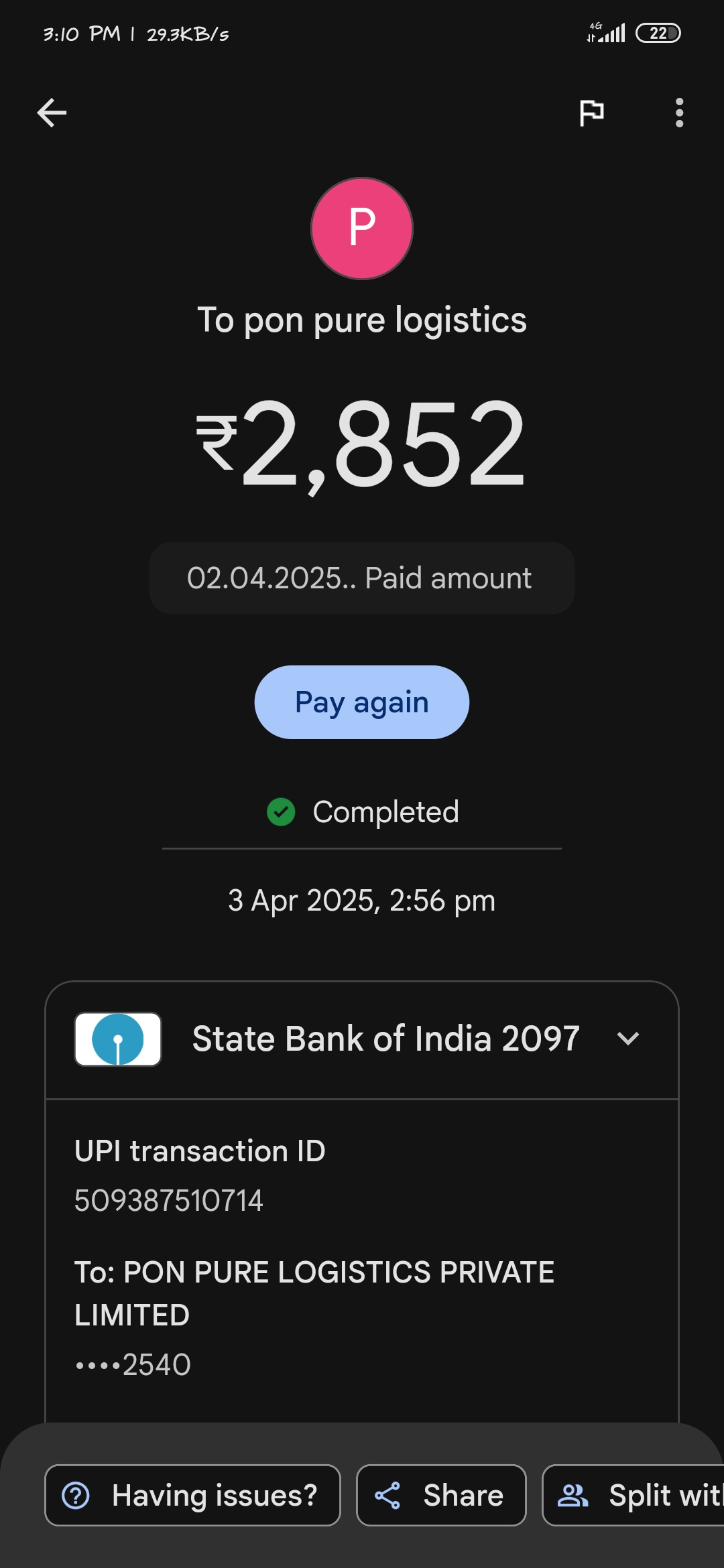This screenshot has height=1568, width=724.
Task: Open pon pure logistics profile avatar
Action: (362, 228)
